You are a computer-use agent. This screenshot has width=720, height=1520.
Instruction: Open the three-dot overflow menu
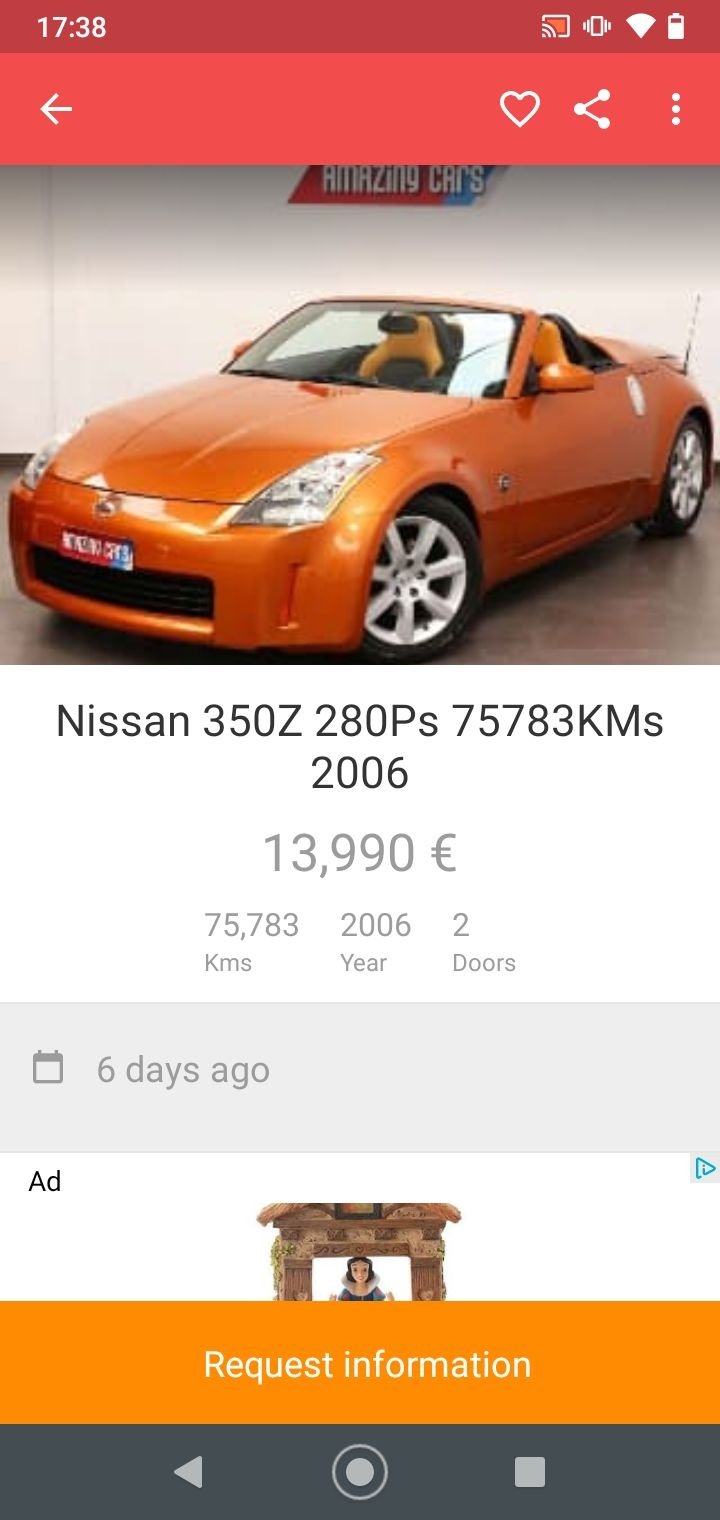pos(676,109)
